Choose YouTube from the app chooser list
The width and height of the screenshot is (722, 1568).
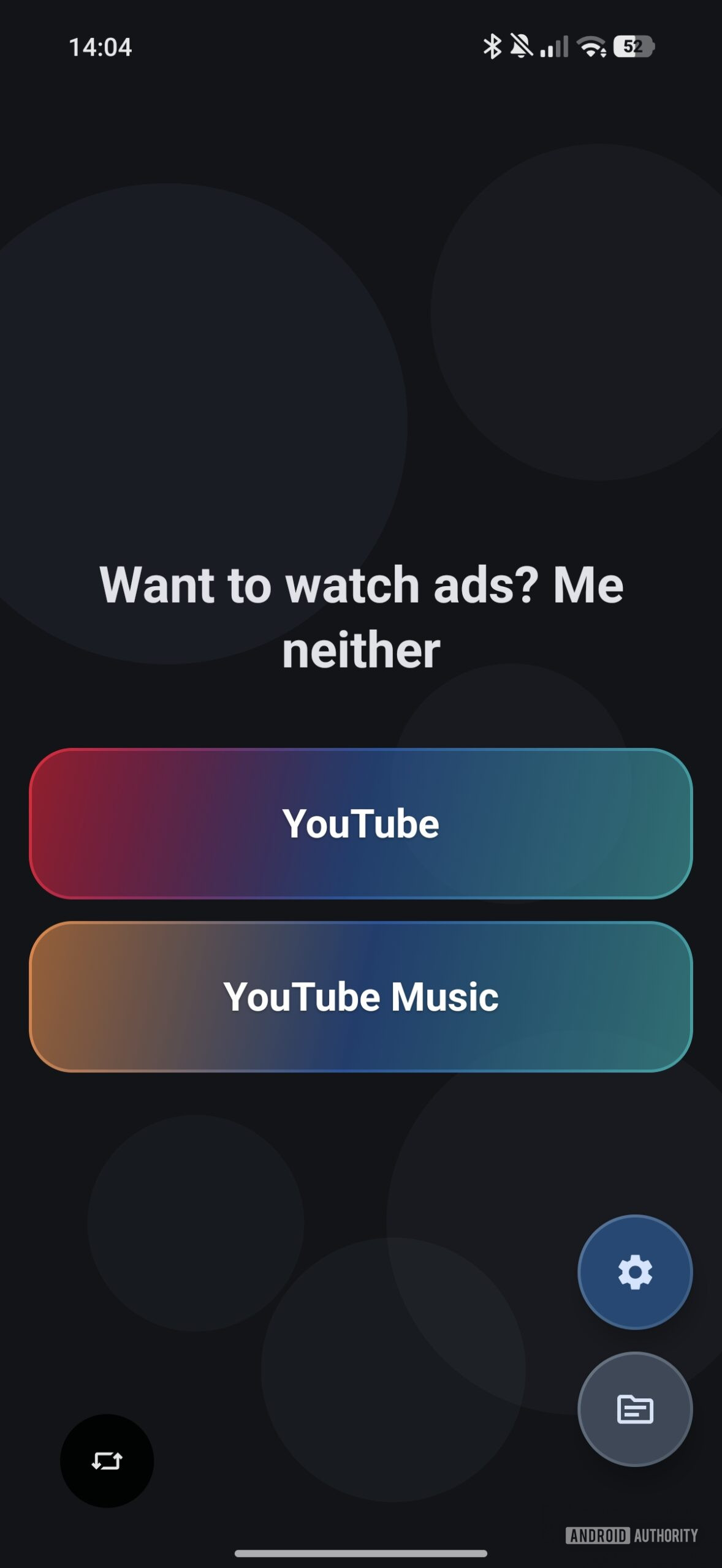point(361,823)
